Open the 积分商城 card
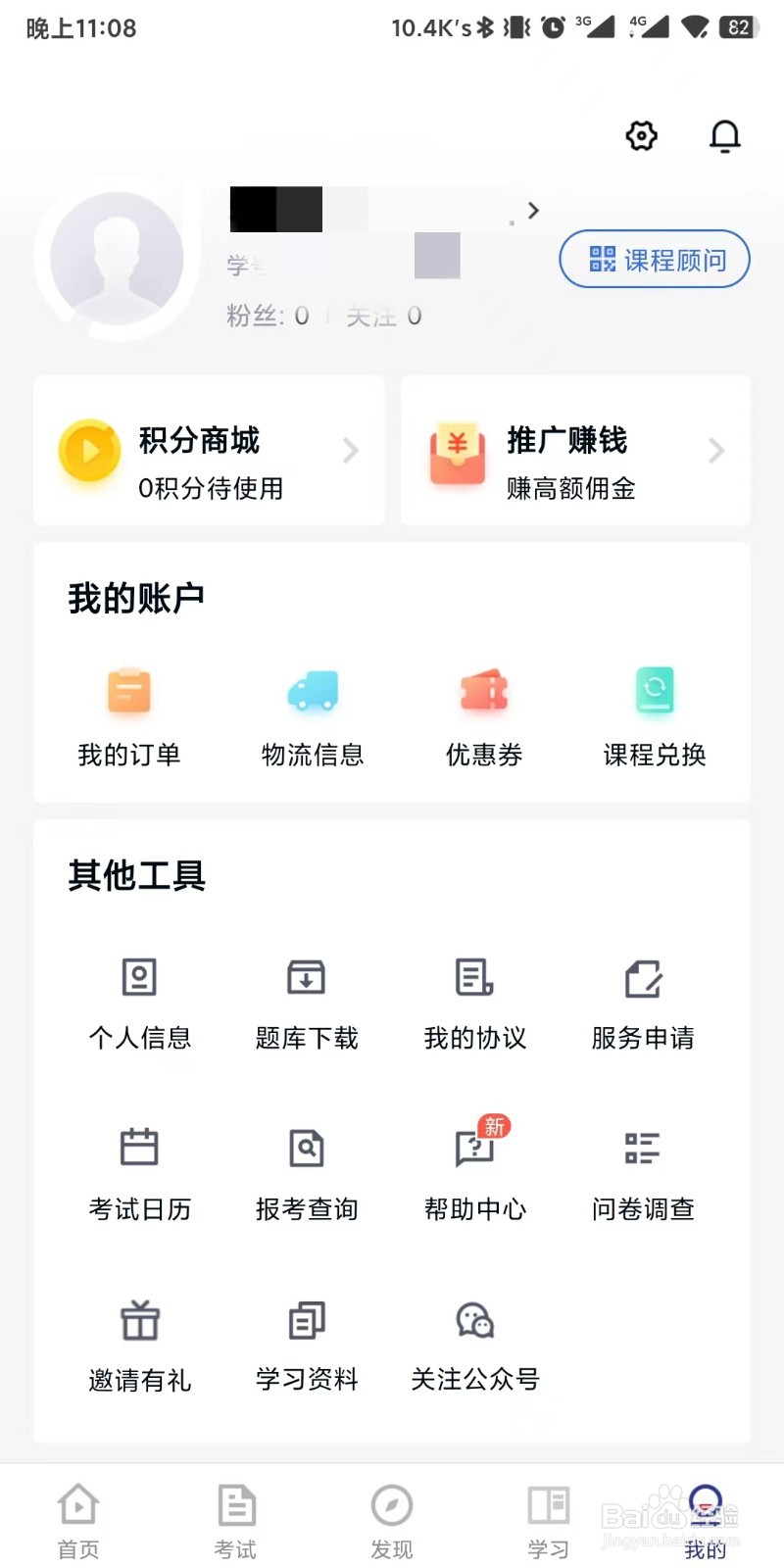This screenshot has height=1568, width=784. [x=209, y=452]
